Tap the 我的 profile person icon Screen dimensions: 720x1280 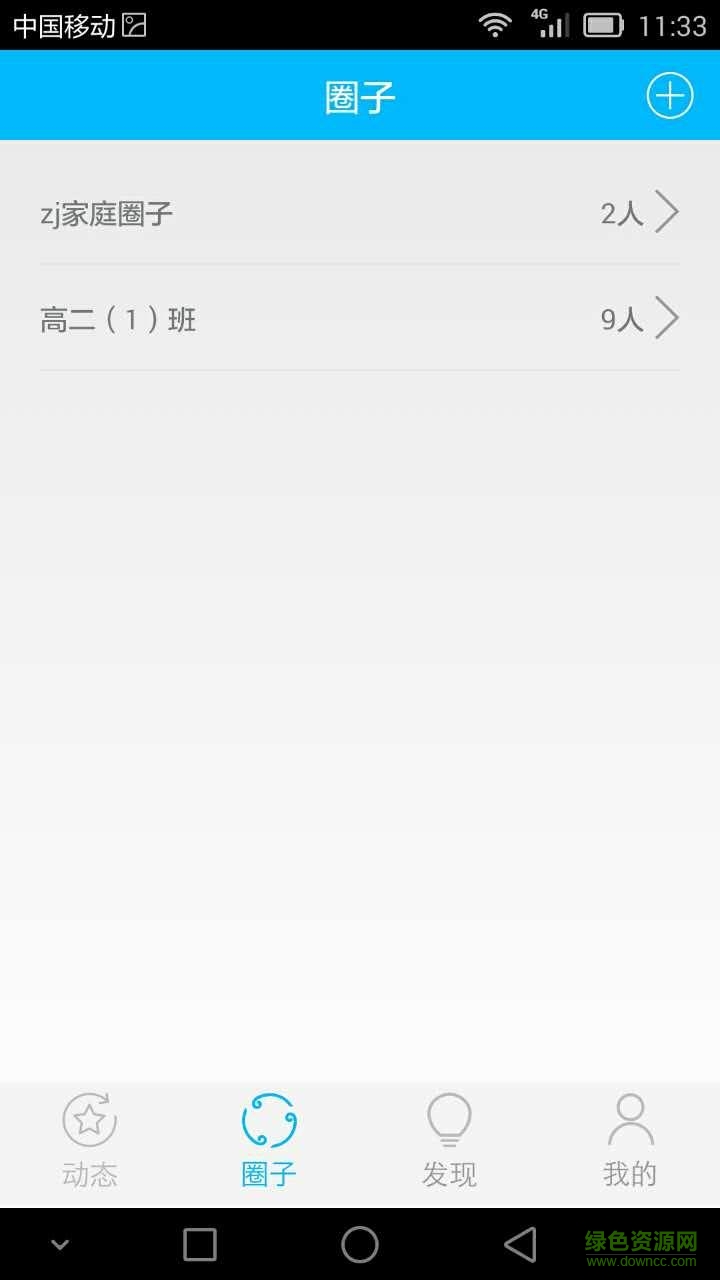(629, 1122)
